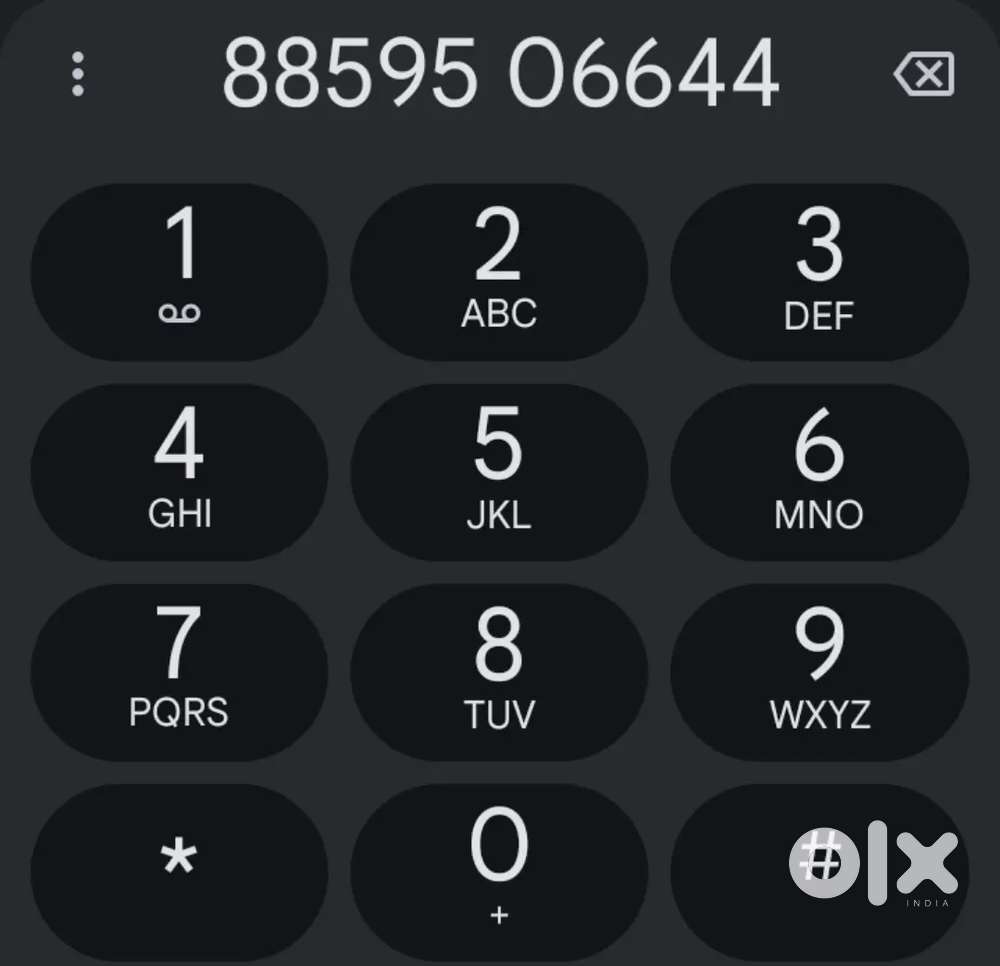This screenshot has height=966, width=1000.
Task: Tap the 4 GHI key
Action: pos(180,472)
